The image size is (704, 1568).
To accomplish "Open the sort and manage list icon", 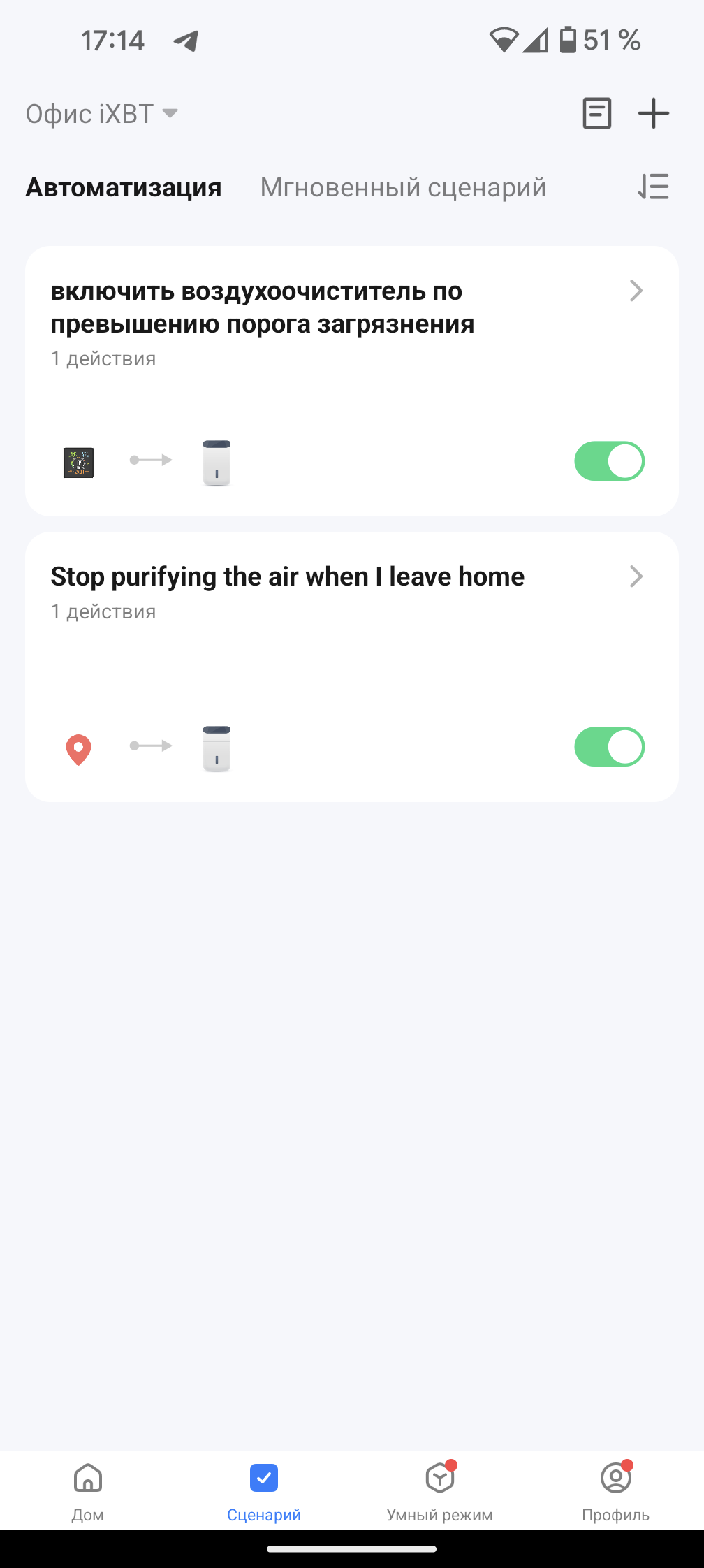I will point(654,187).
